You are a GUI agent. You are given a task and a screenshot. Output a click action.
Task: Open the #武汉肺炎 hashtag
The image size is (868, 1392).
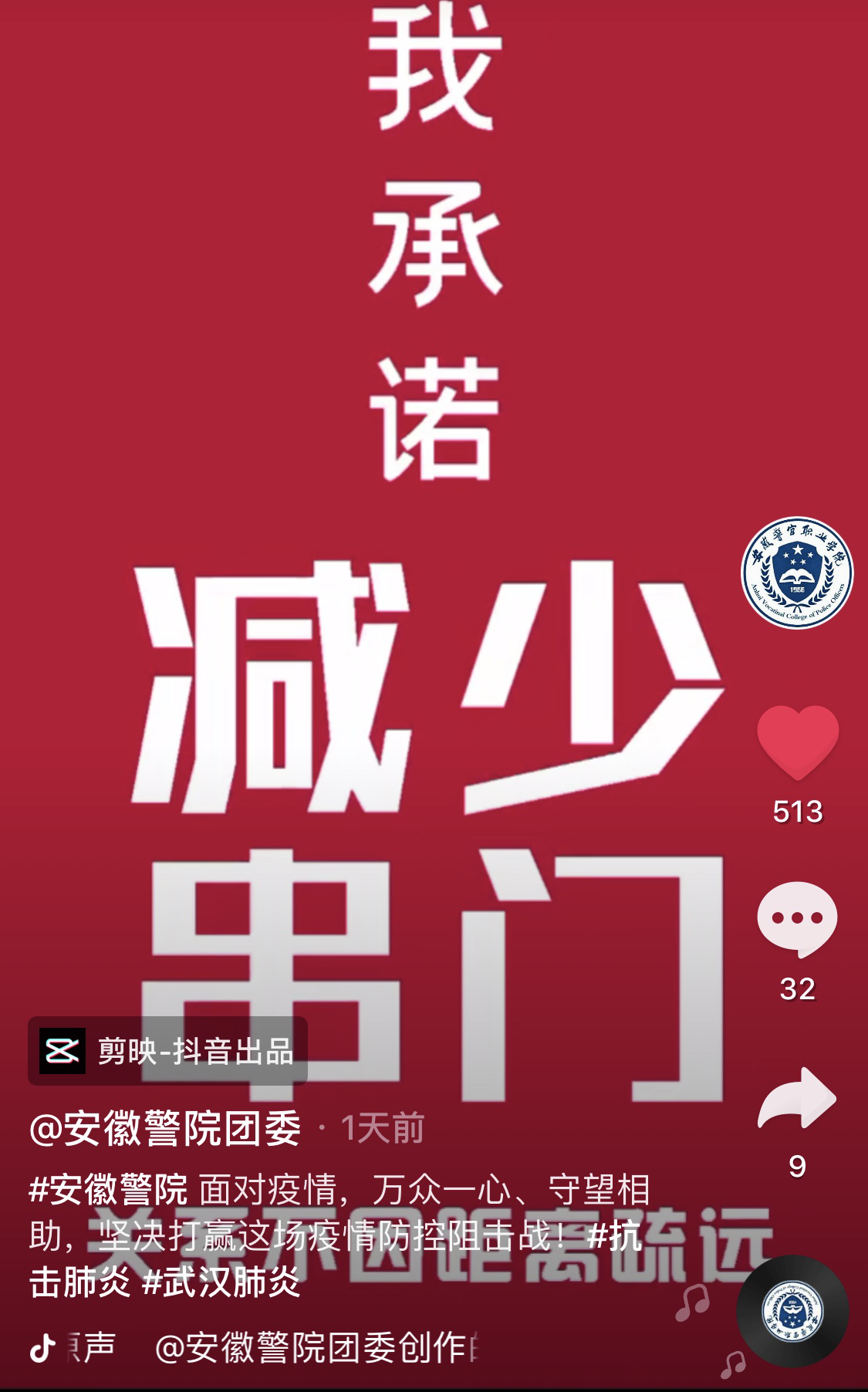click(x=221, y=1282)
